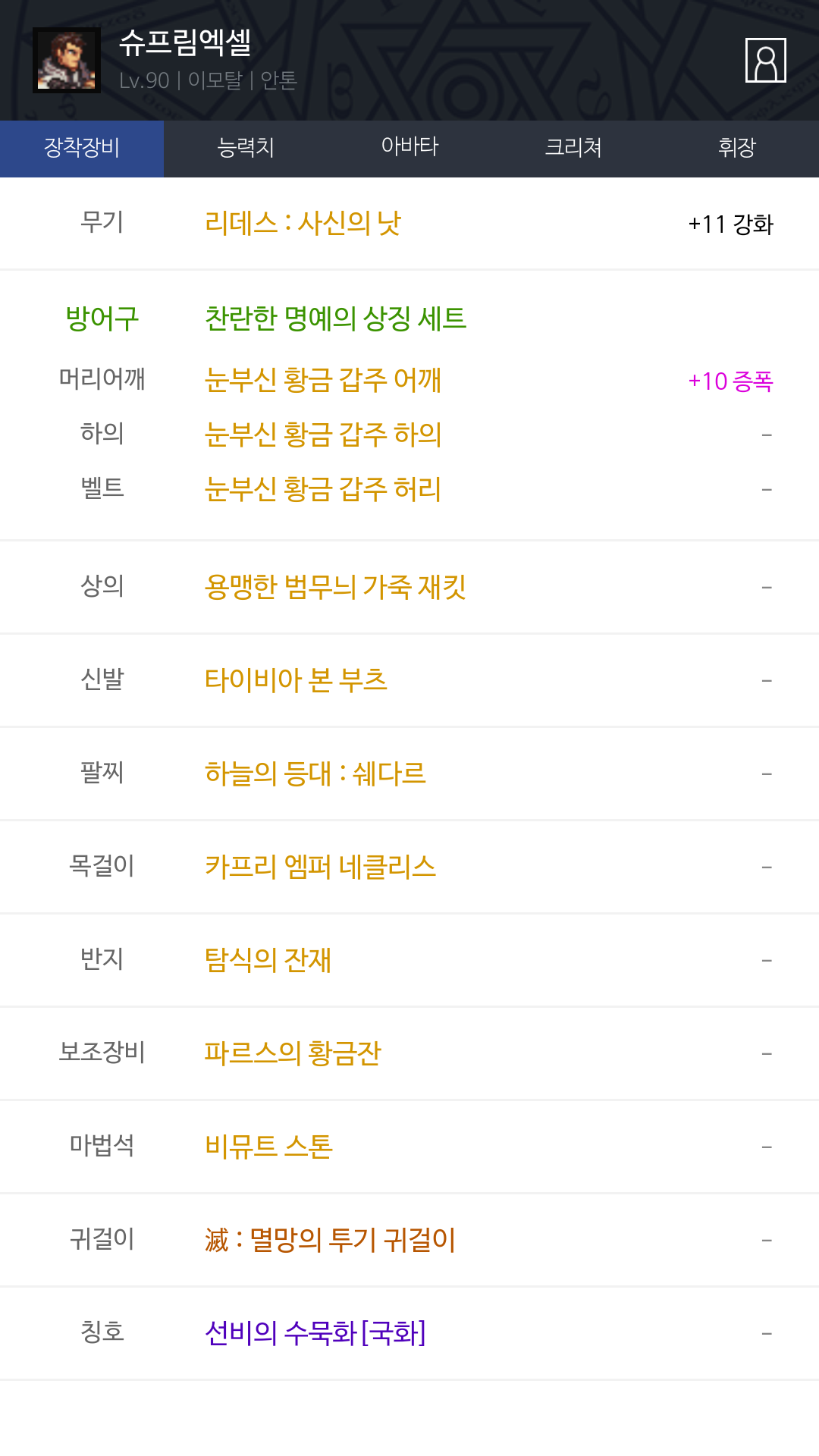
Task: Open 타이비아 본 부츠 item
Action: point(296,680)
